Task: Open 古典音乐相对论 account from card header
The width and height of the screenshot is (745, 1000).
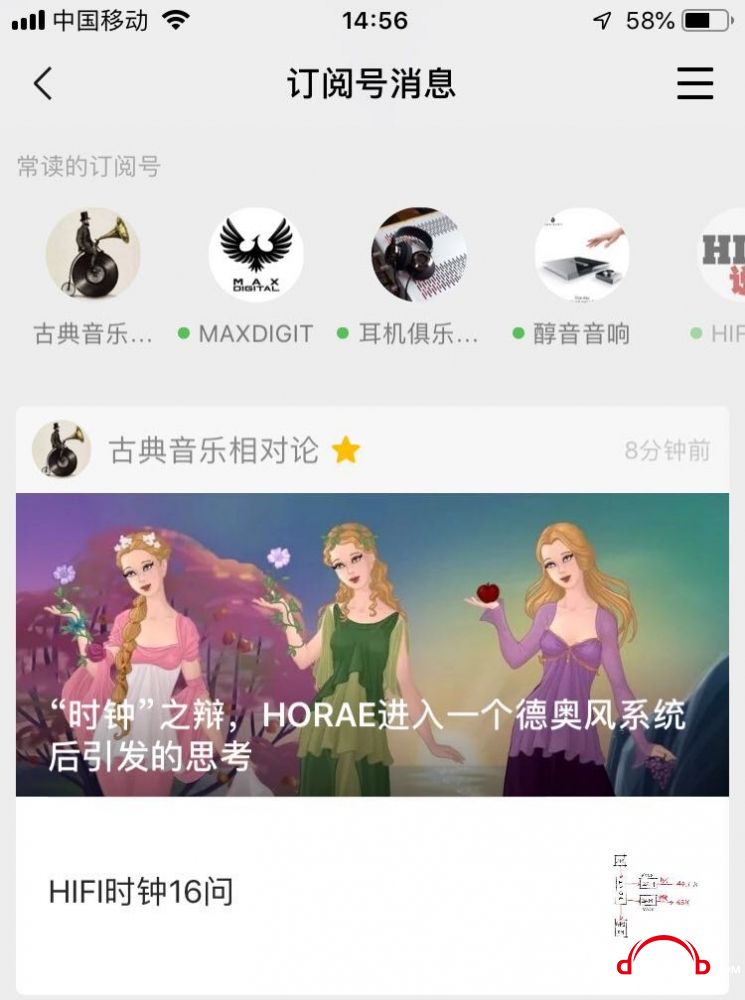Action: tap(212, 450)
